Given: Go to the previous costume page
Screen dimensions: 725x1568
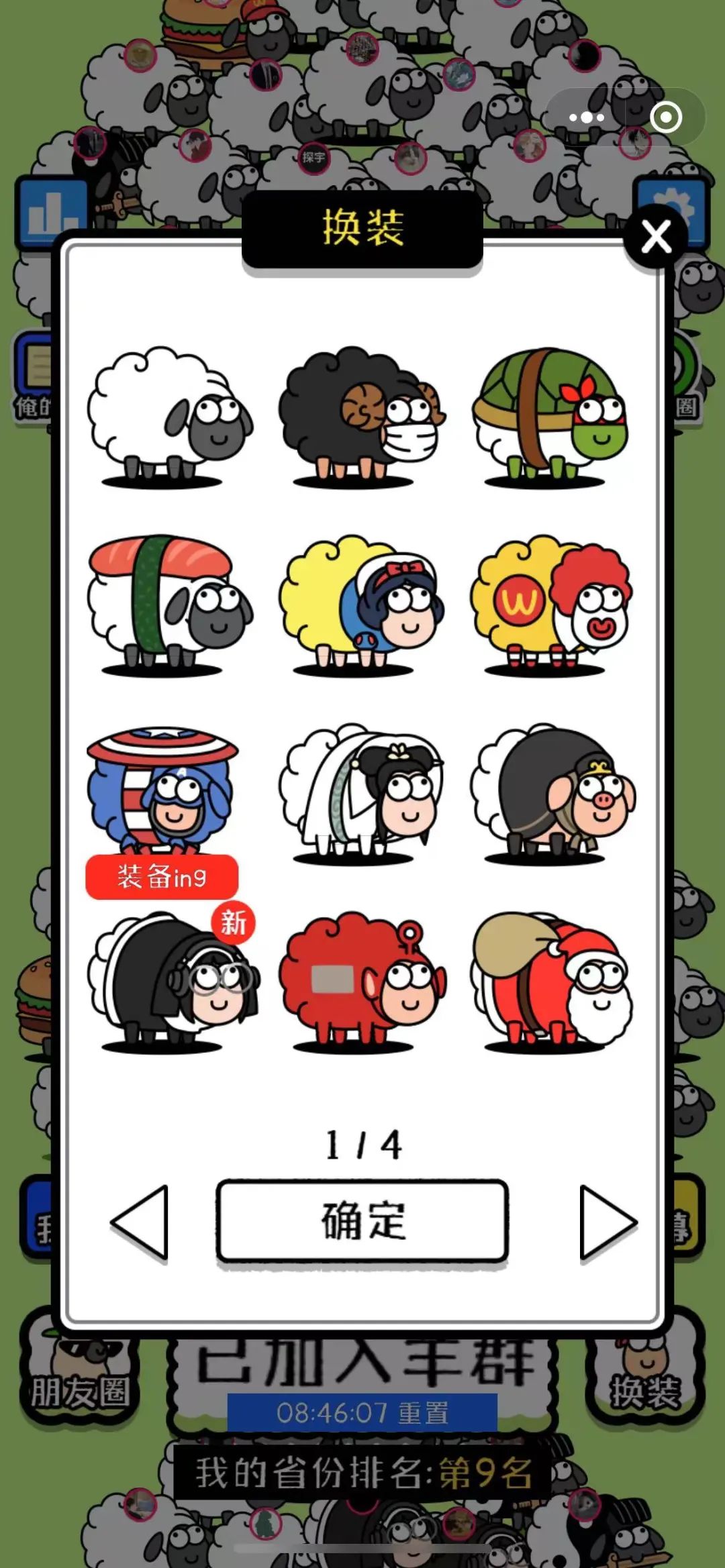Looking at the screenshot, I should [142, 1222].
